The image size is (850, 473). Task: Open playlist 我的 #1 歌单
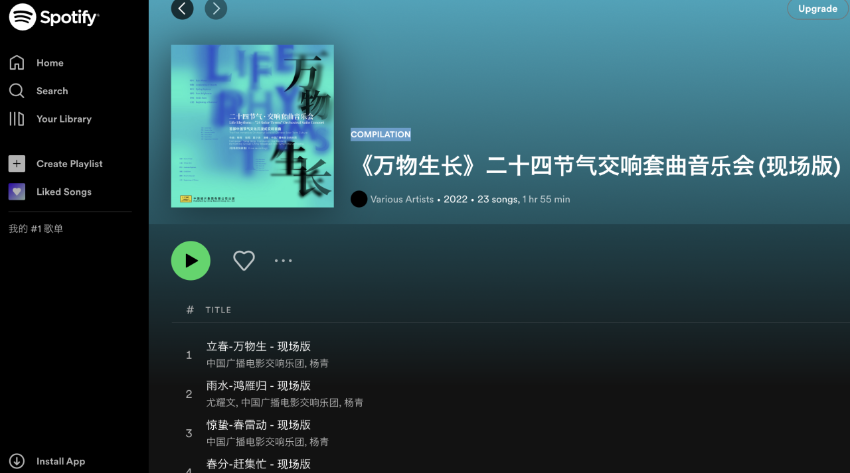coord(36,229)
